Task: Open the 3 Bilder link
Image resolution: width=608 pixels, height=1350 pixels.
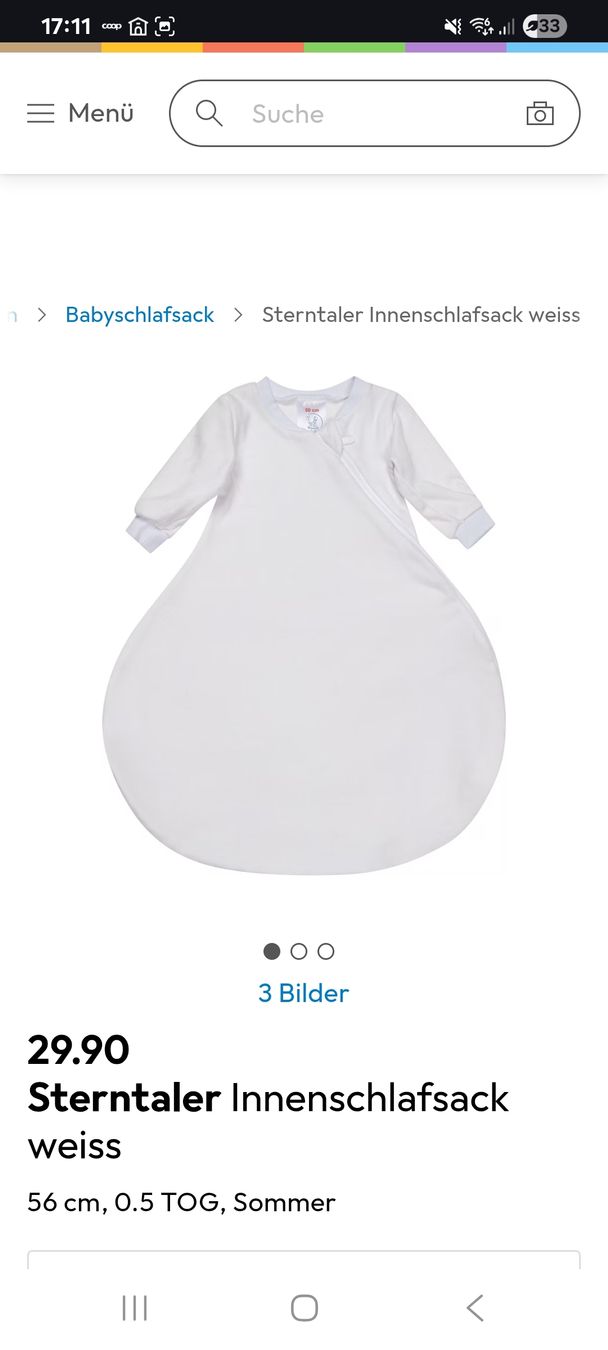Action: coord(304,993)
